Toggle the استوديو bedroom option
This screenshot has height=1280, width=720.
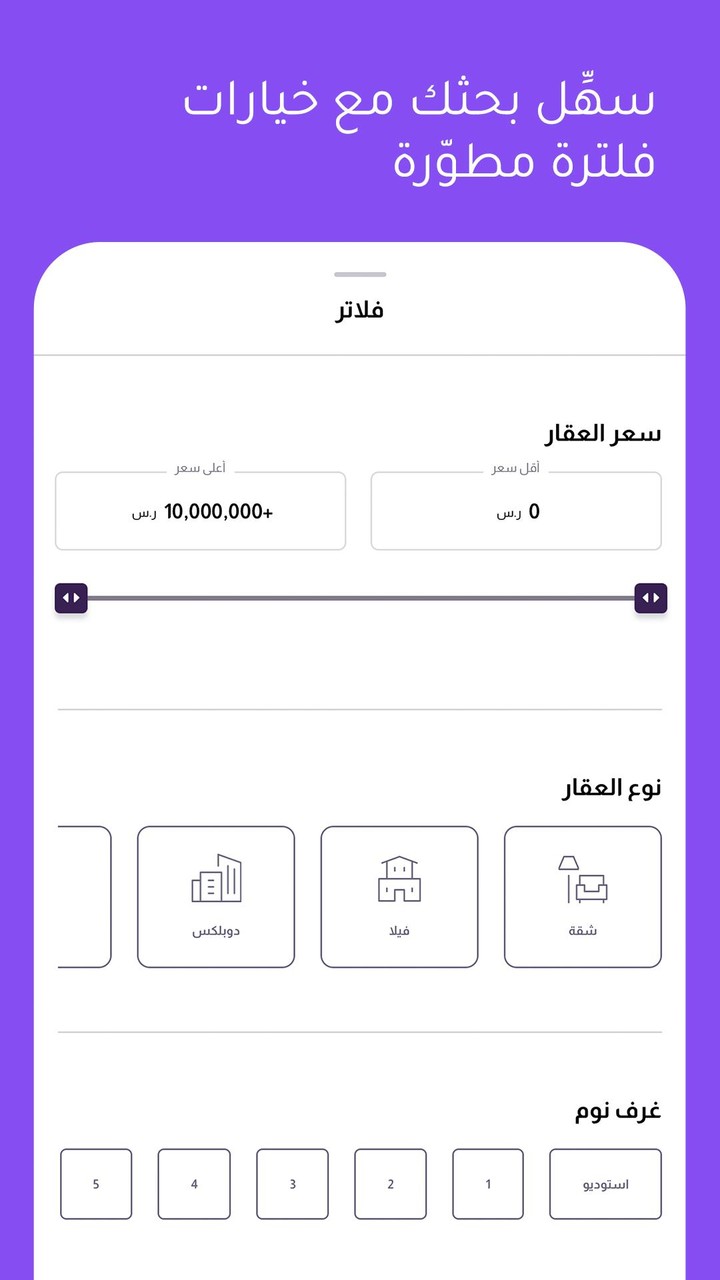tap(605, 1184)
